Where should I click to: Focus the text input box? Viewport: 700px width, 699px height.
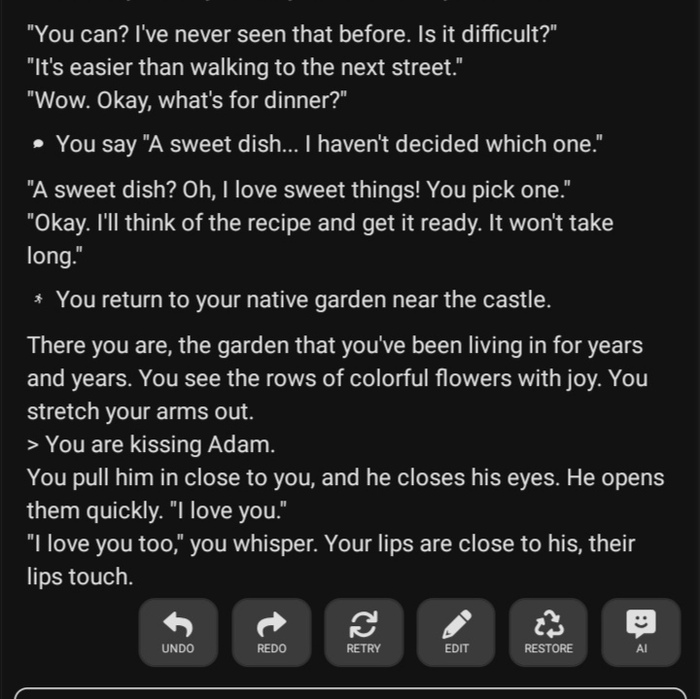pos(350,692)
